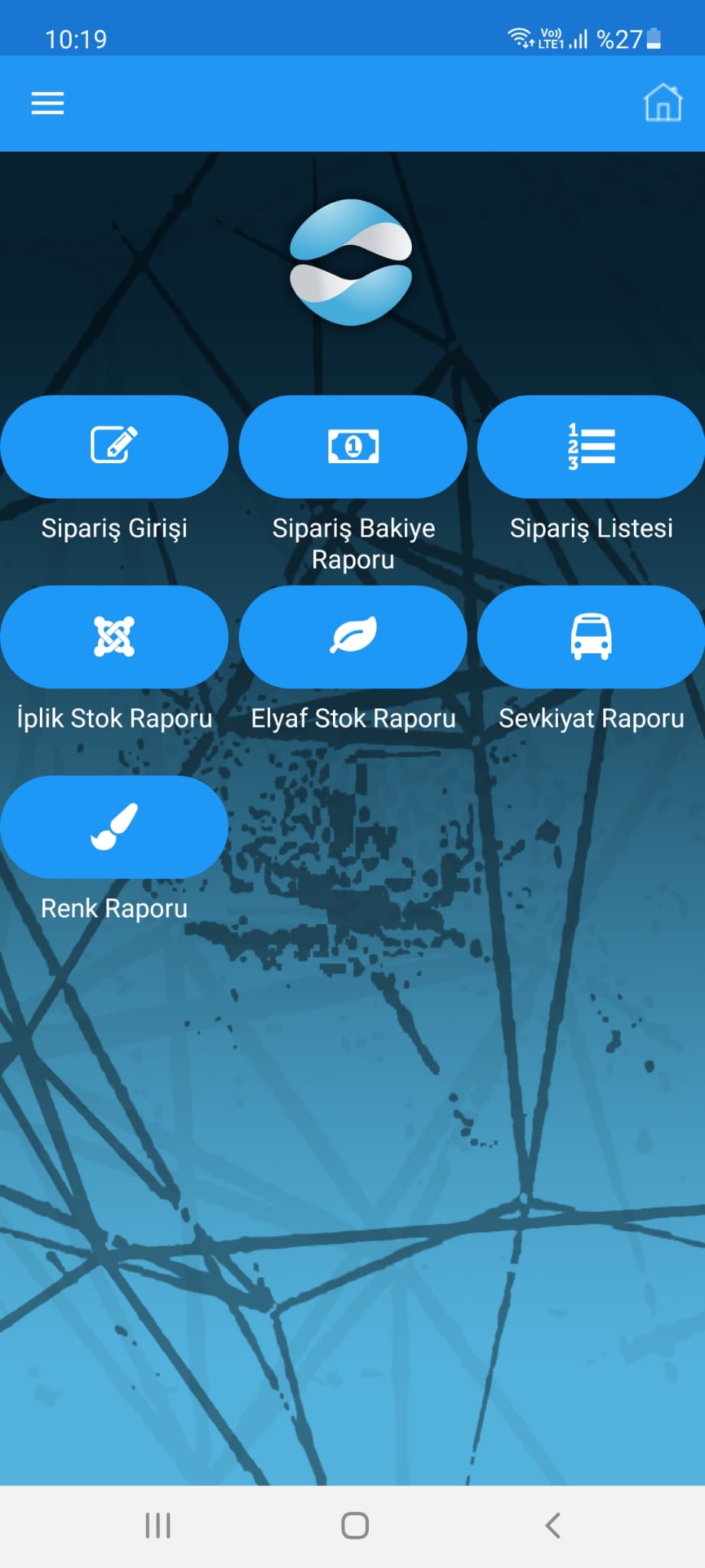
Task: Open Sipariş Girişi
Action: tap(114, 447)
